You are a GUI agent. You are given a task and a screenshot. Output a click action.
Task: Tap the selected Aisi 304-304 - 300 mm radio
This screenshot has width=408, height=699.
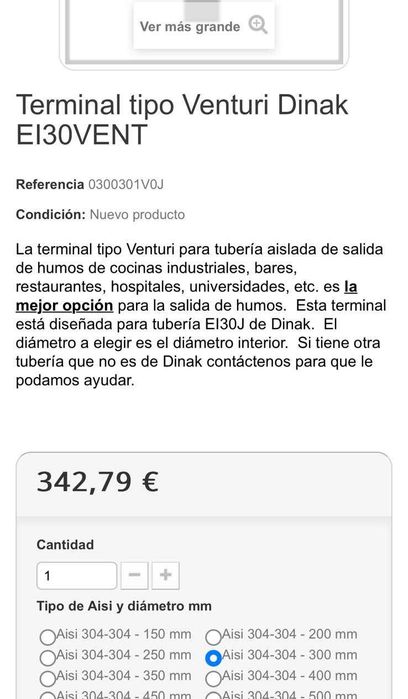click(214, 658)
